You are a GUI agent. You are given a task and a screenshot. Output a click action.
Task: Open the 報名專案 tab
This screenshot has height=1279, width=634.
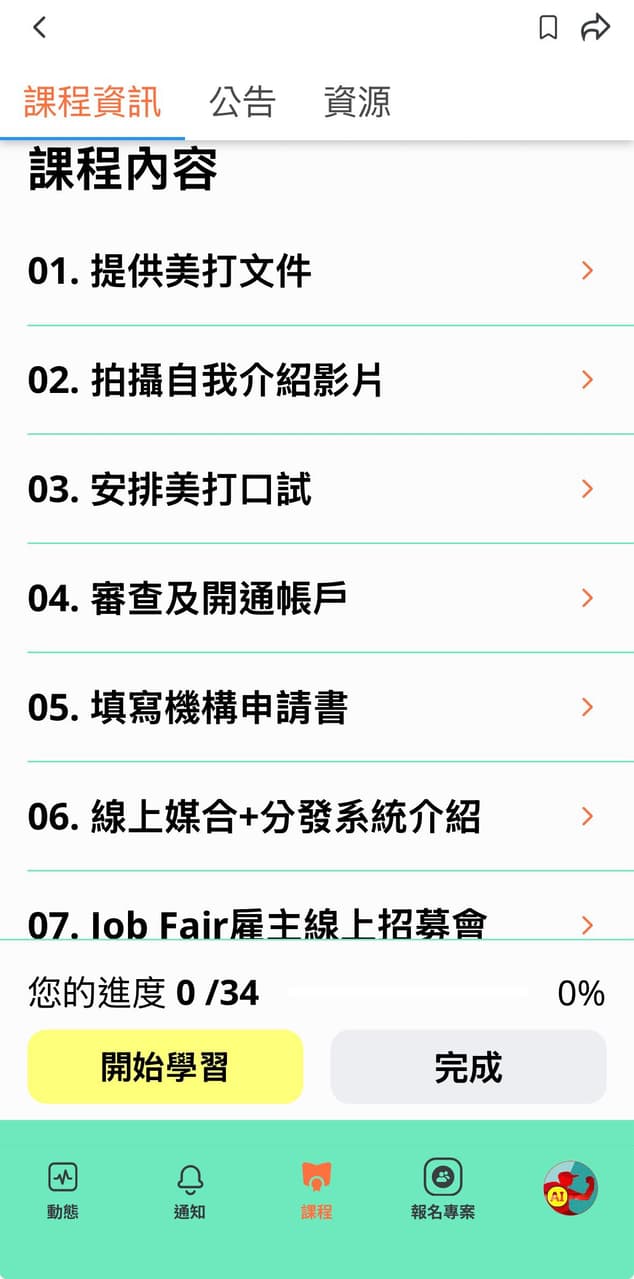pos(443,1190)
